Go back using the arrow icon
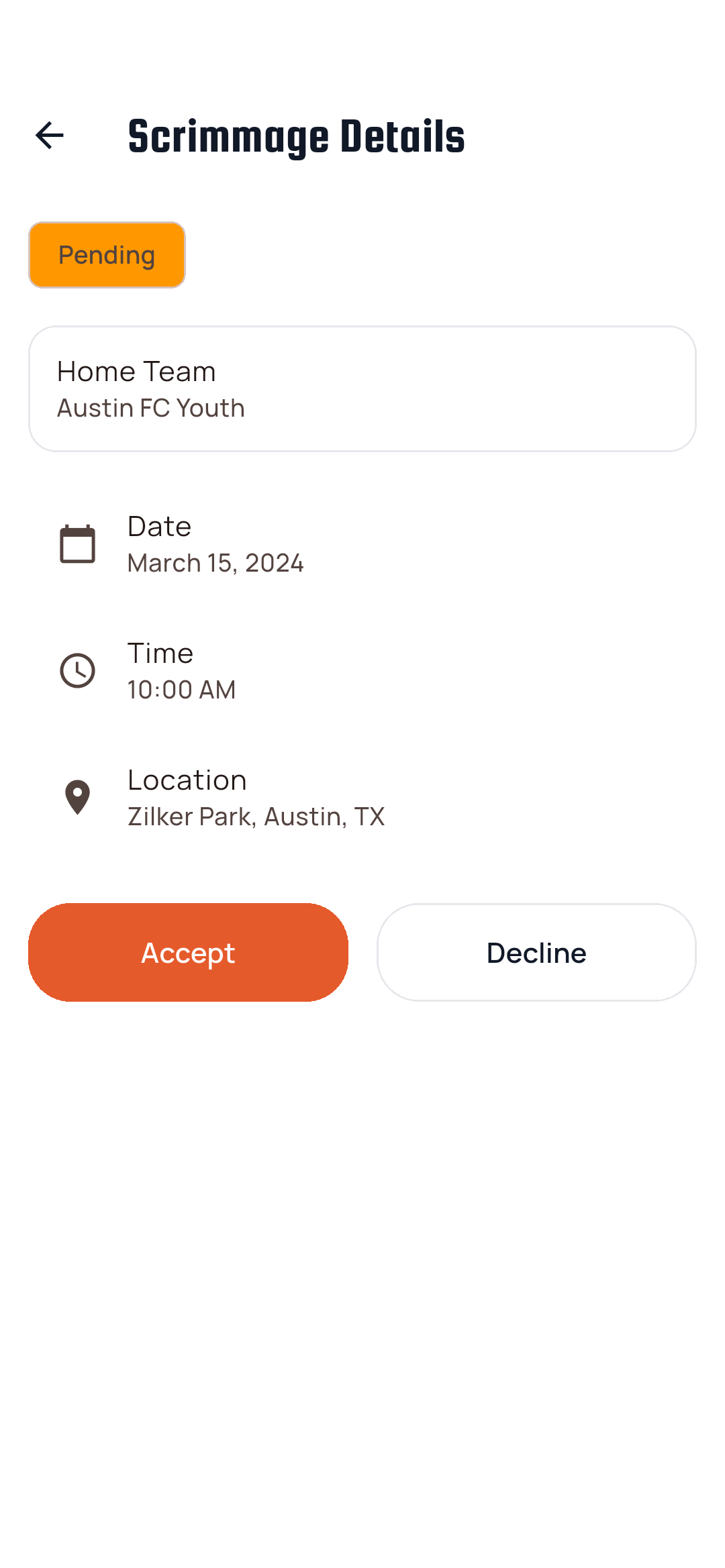725x1568 pixels. pyautogui.click(x=50, y=136)
